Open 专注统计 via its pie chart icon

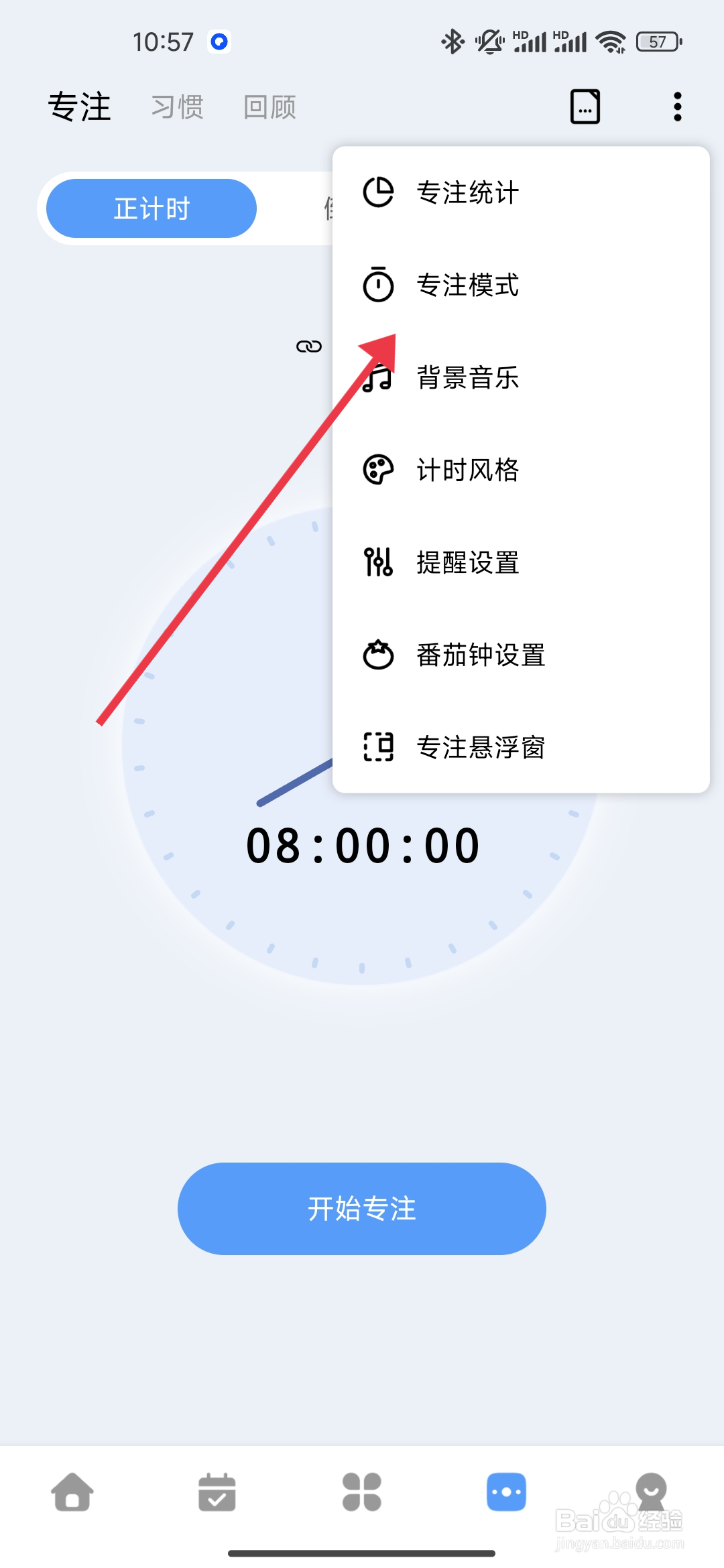[377, 192]
